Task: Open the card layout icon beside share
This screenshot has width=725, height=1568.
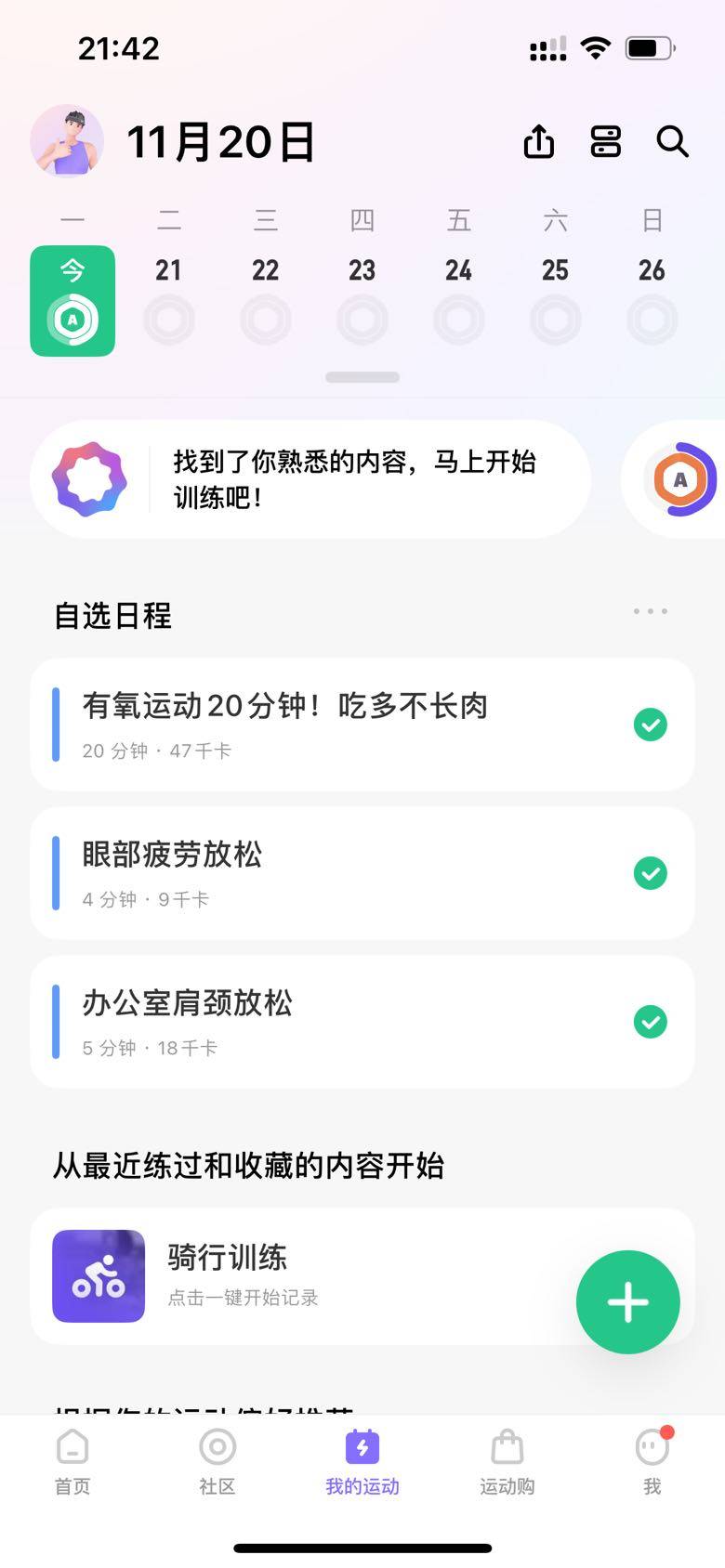Action: tap(606, 142)
